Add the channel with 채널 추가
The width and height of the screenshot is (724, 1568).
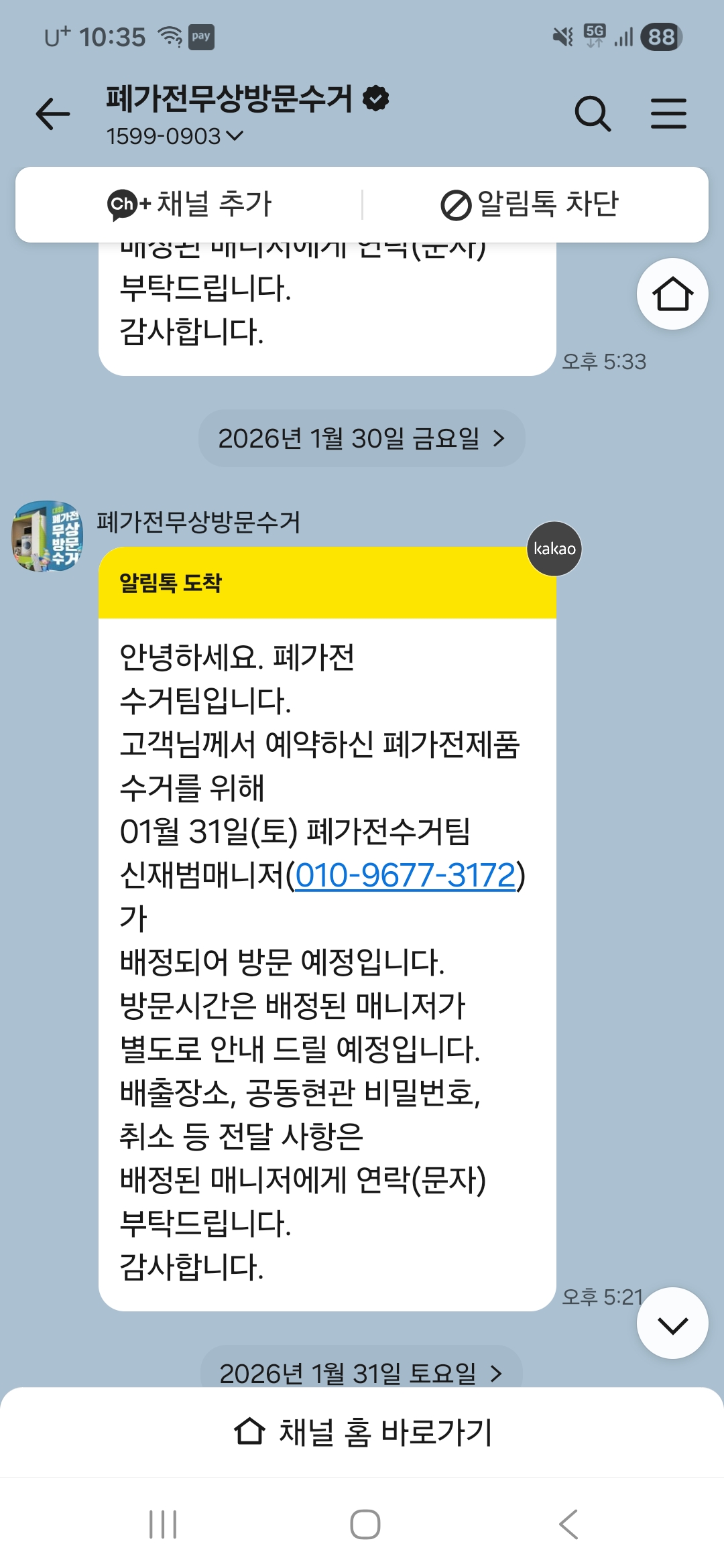[x=190, y=204]
